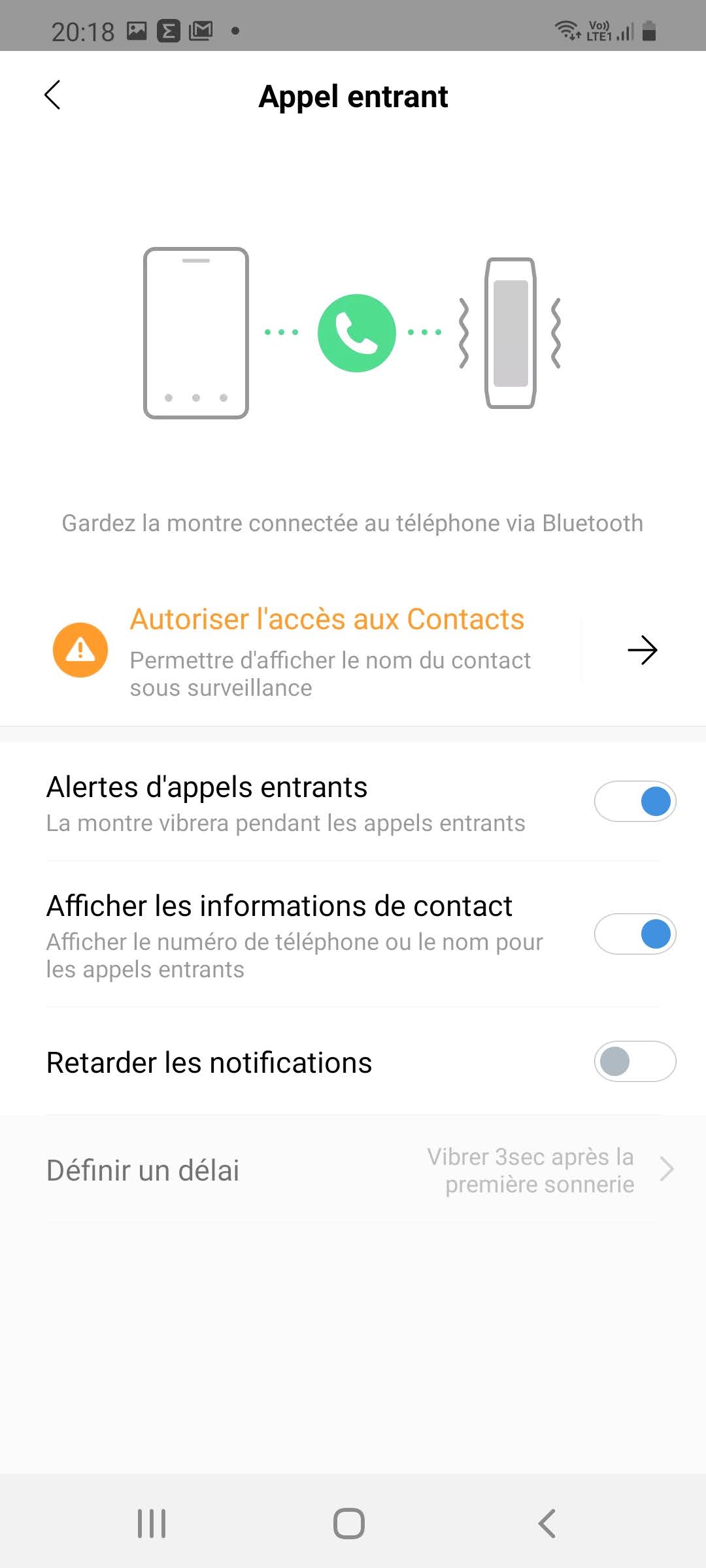This screenshot has width=706, height=1568.
Task: Go back from Appel entrant screen
Action: [53, 95]
